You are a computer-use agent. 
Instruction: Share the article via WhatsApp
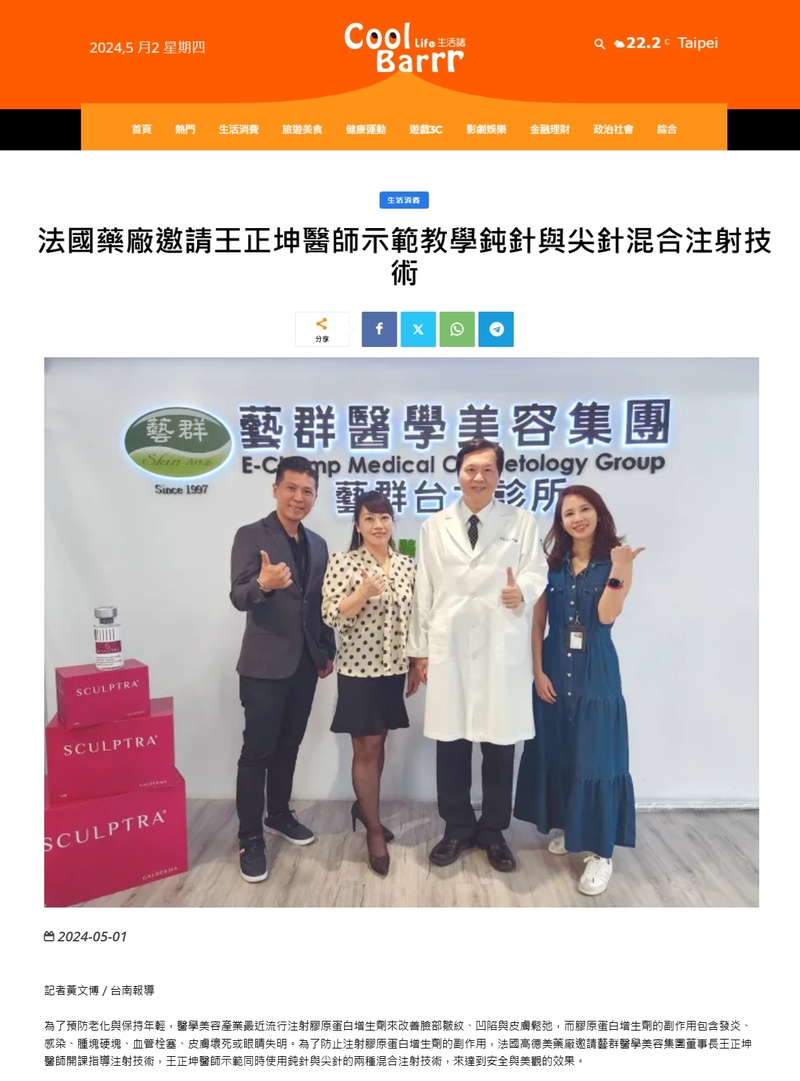click(x=457, y=329)
